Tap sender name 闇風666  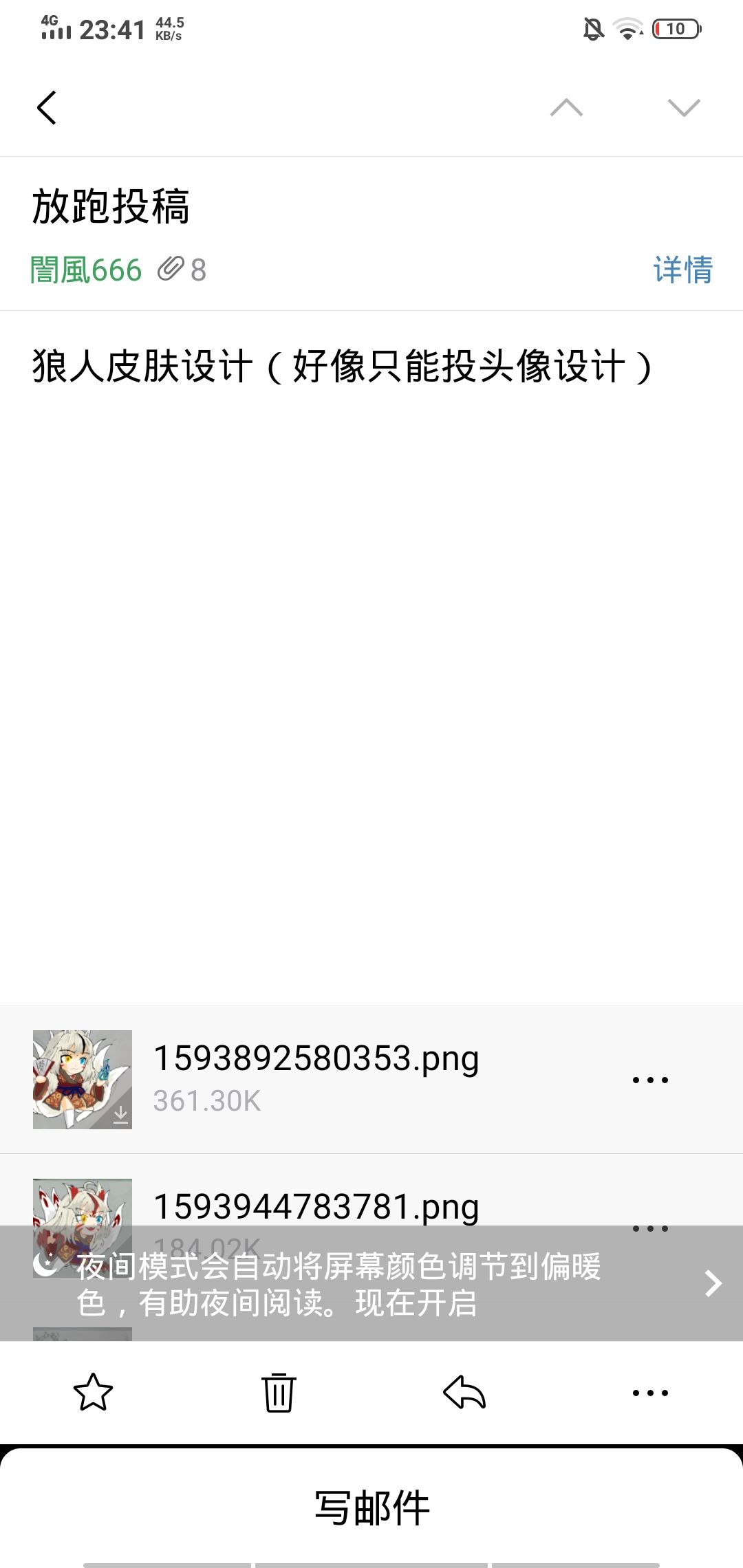click(86, 270)
